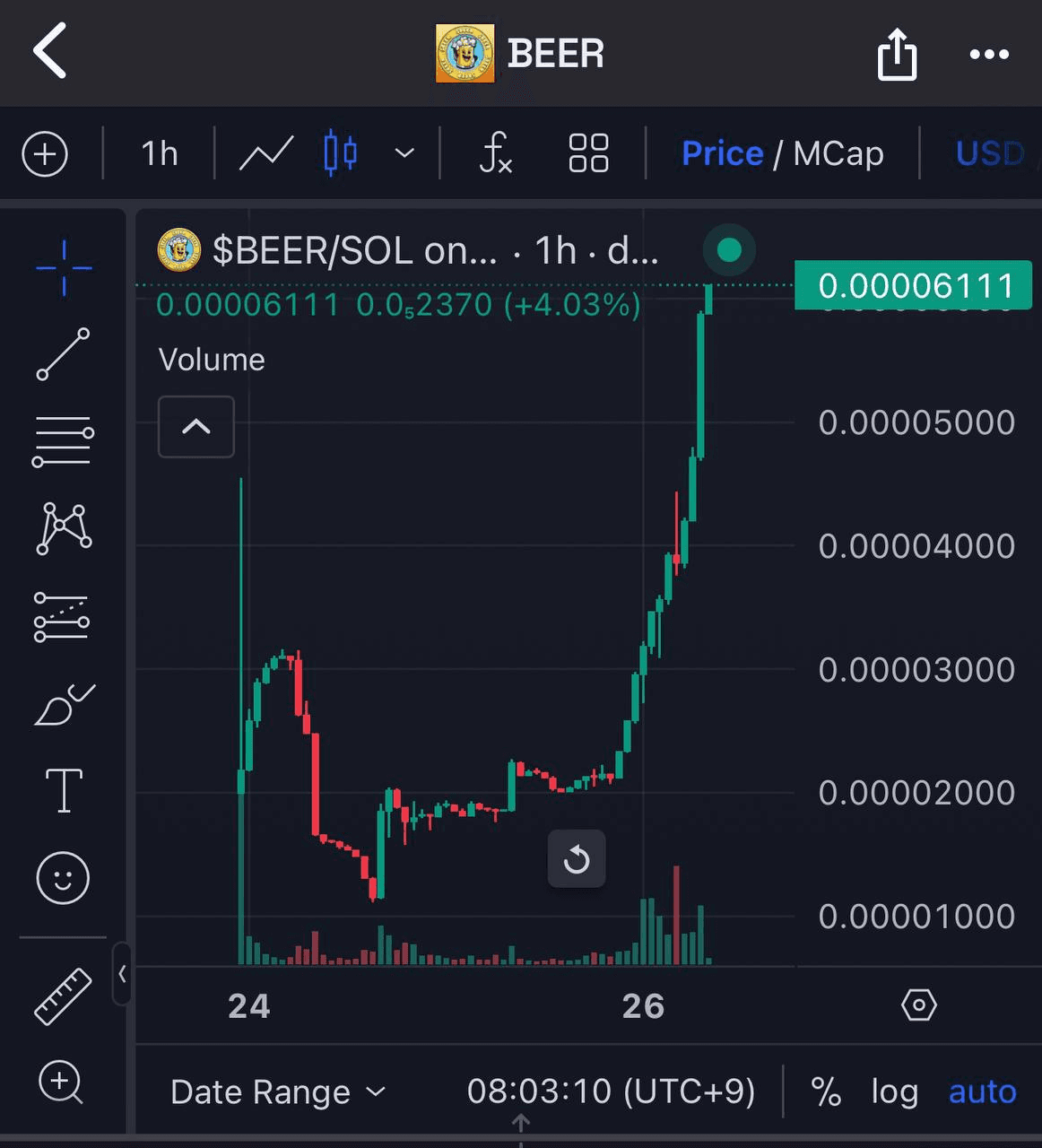Choose the text annotation tool
The height and width of the screenshot is (1148, 1042).
pyautogui.click(x=64, y=790)
